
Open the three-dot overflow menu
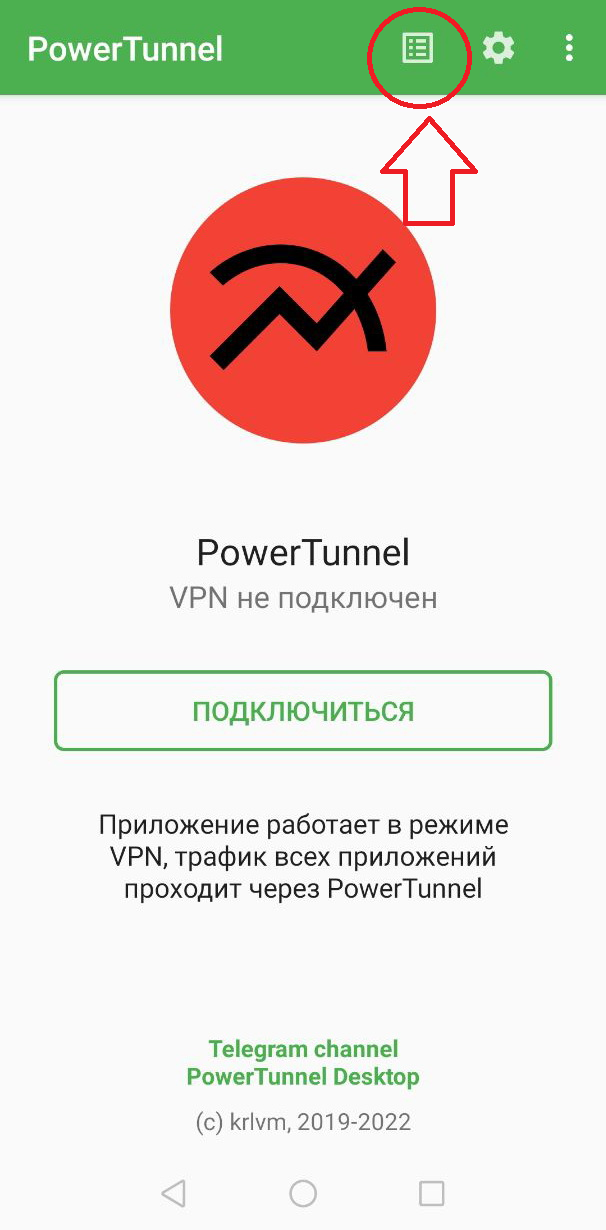click(x=569, y=48)
